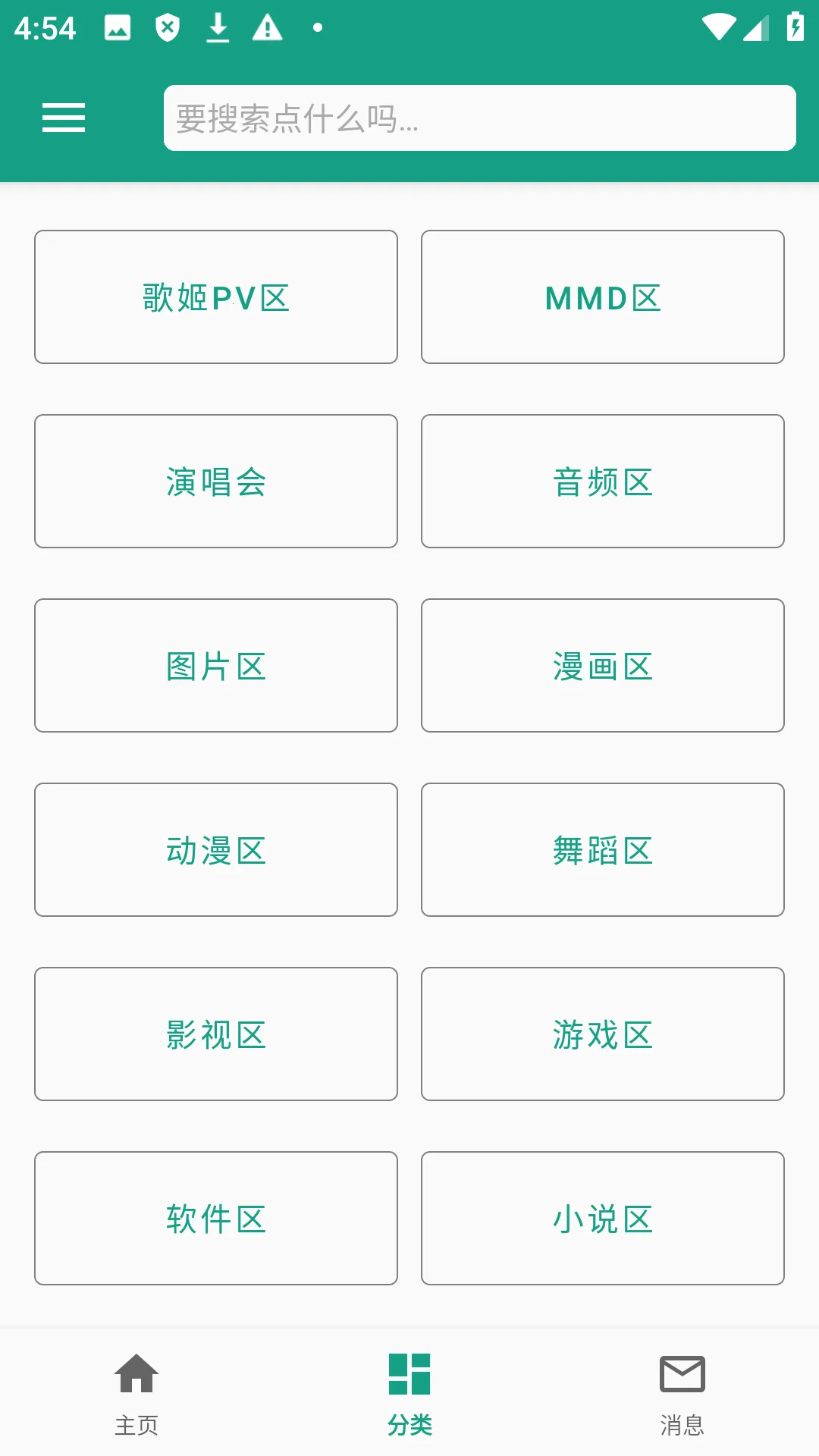Open the 歌姬PV区 category
This screenshot has height=1456, width=819.
tap(216, 297)
